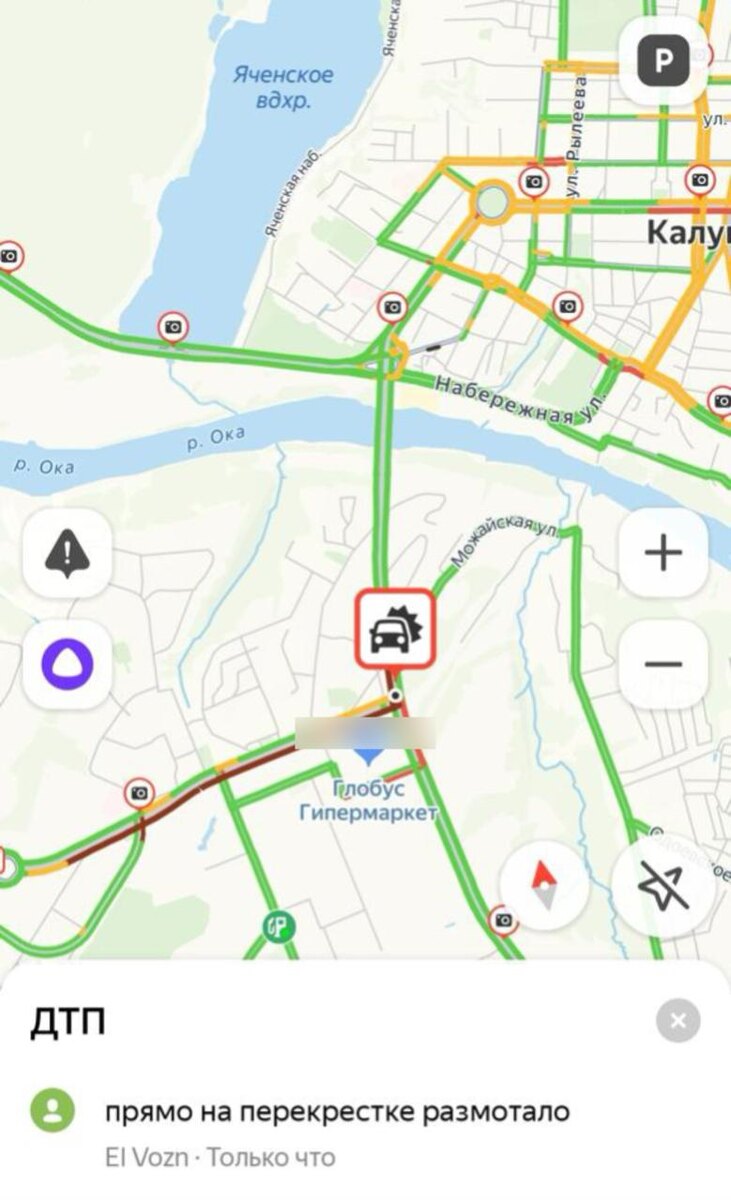Zoom out of the map
731x1200 pixels.
(x=663, y=664)
